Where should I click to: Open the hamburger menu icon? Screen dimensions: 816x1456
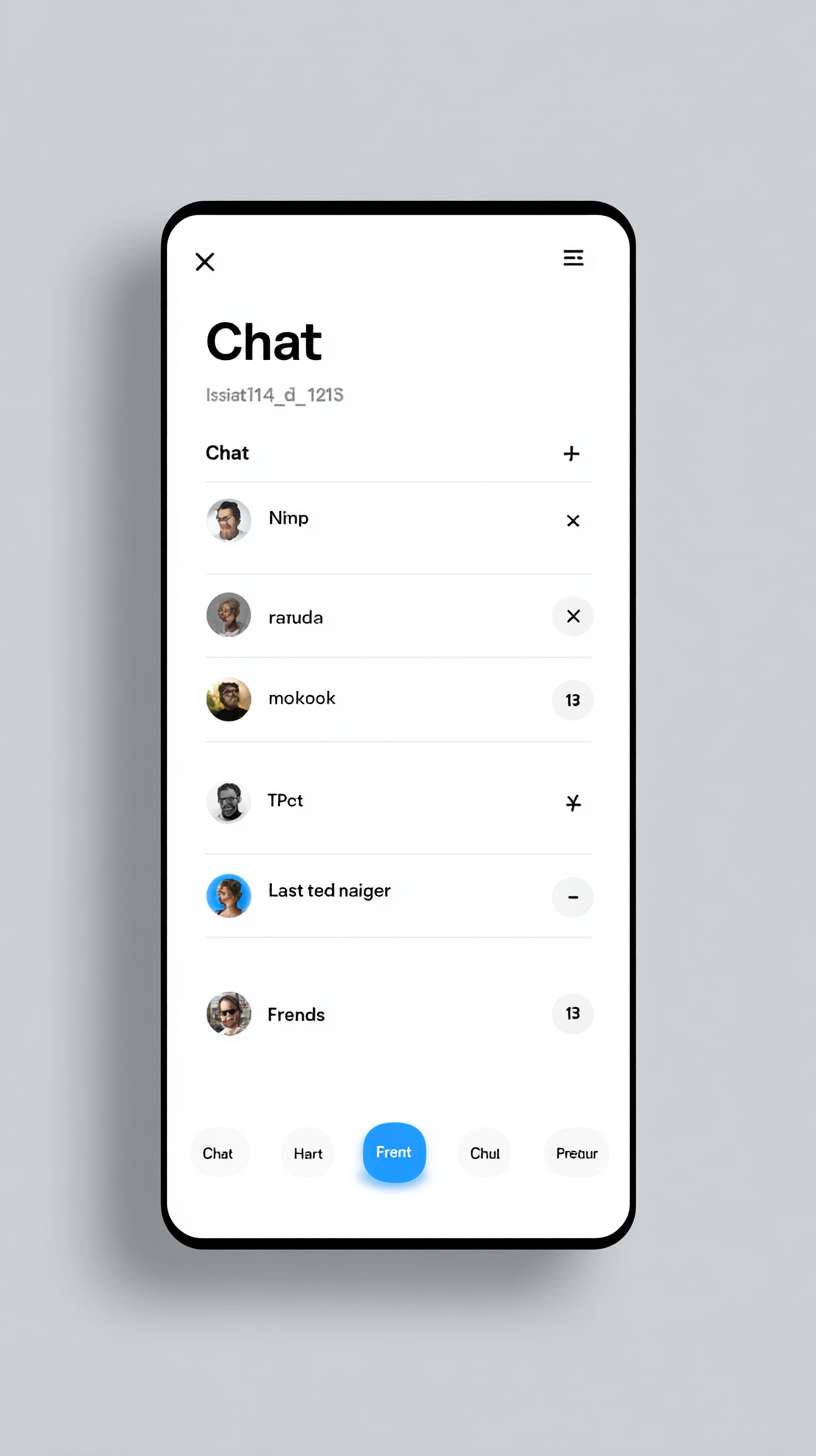point(573,258)
